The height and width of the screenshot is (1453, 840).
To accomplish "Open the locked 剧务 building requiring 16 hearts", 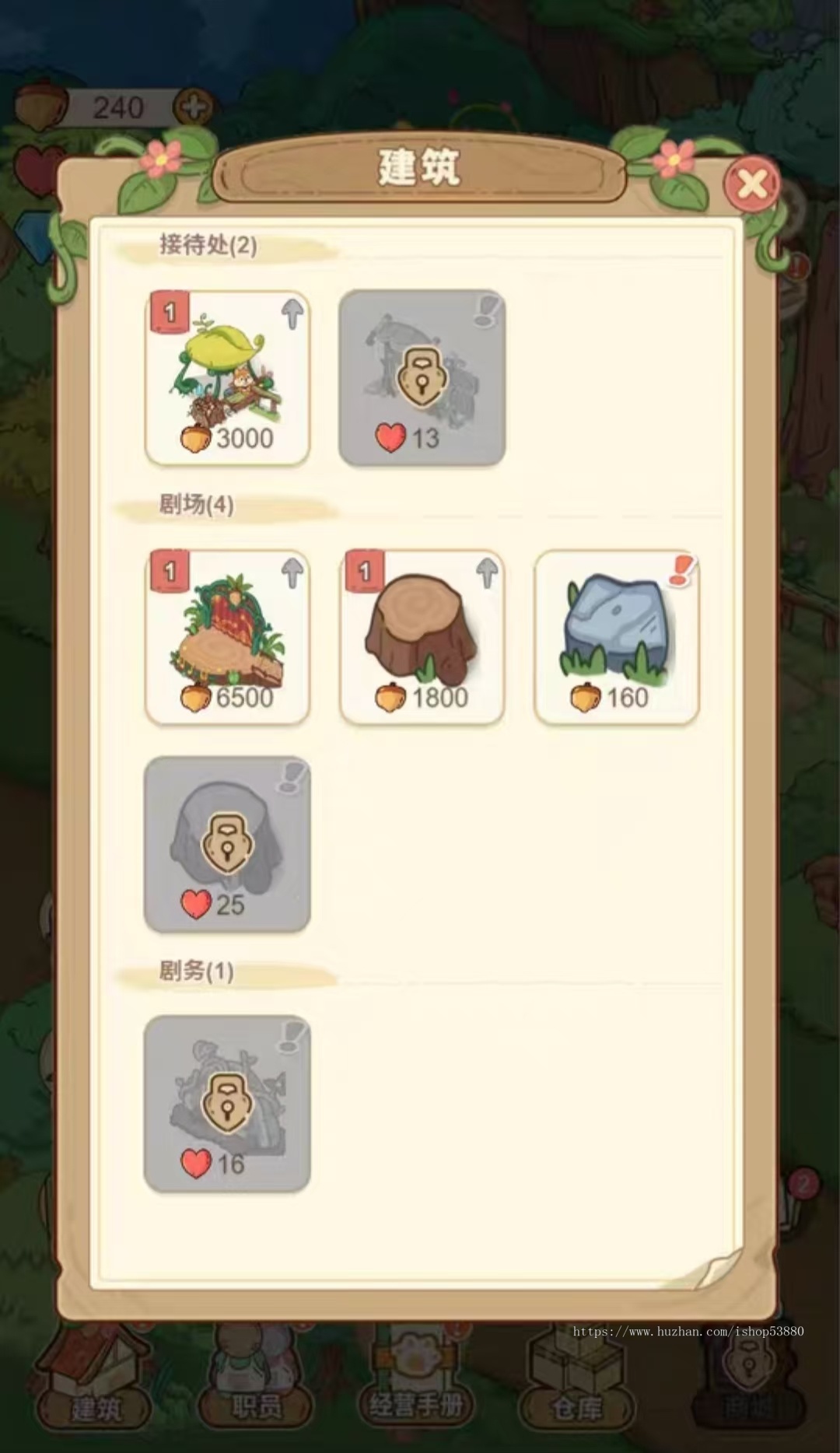I will click(x=227, y=1104).
